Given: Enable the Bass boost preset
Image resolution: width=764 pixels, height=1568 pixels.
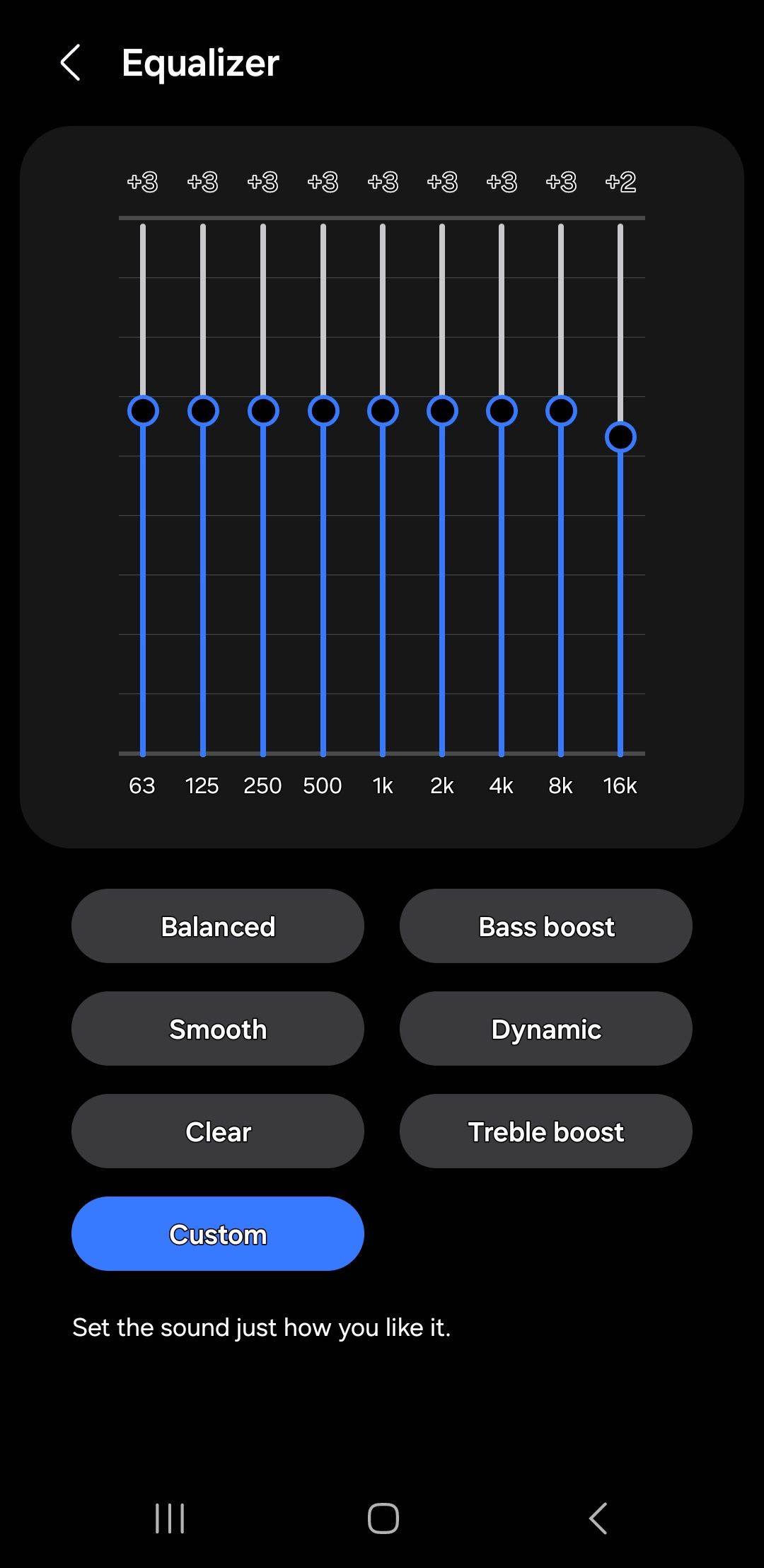Looking at the screenshot, I should tap(545, 926).
